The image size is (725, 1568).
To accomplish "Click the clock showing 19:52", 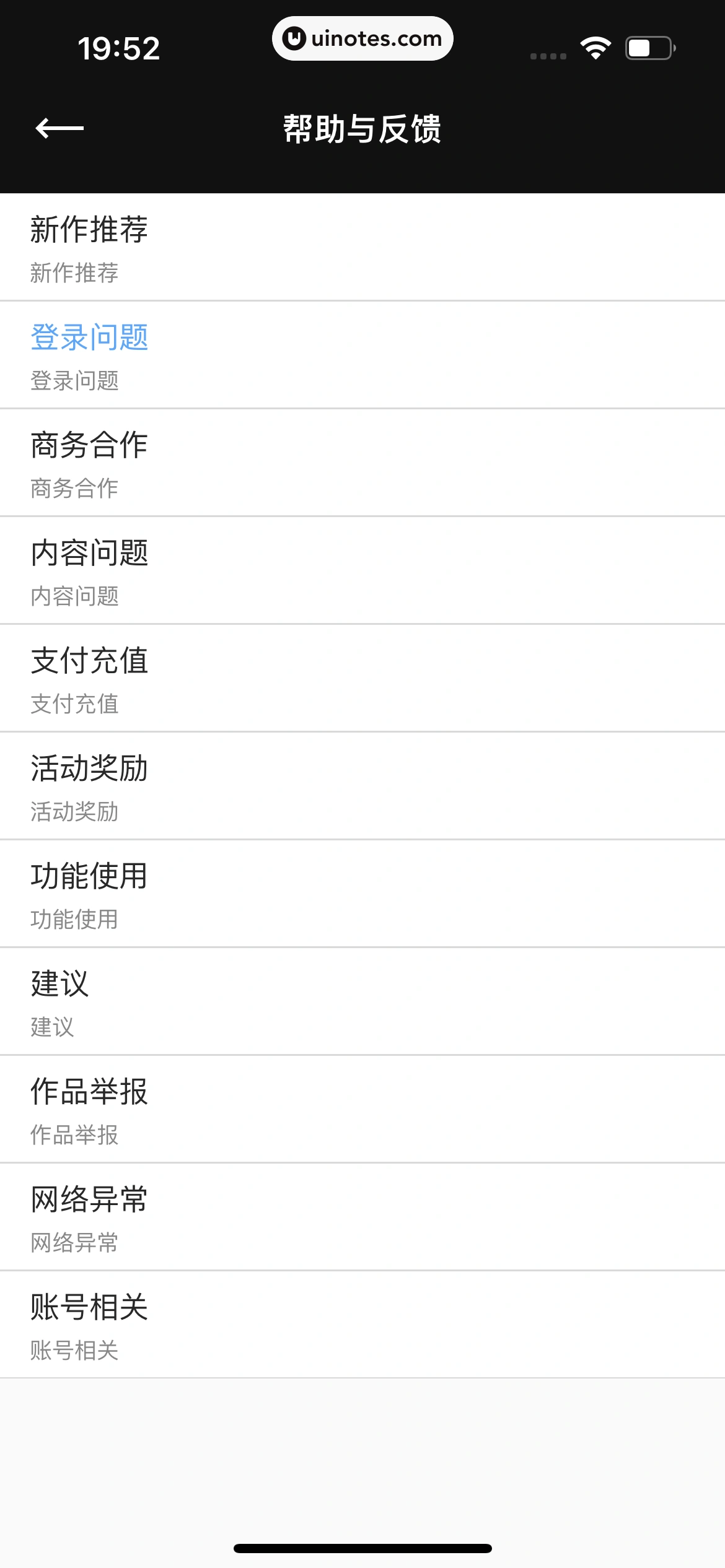I will tap(118, 48).
